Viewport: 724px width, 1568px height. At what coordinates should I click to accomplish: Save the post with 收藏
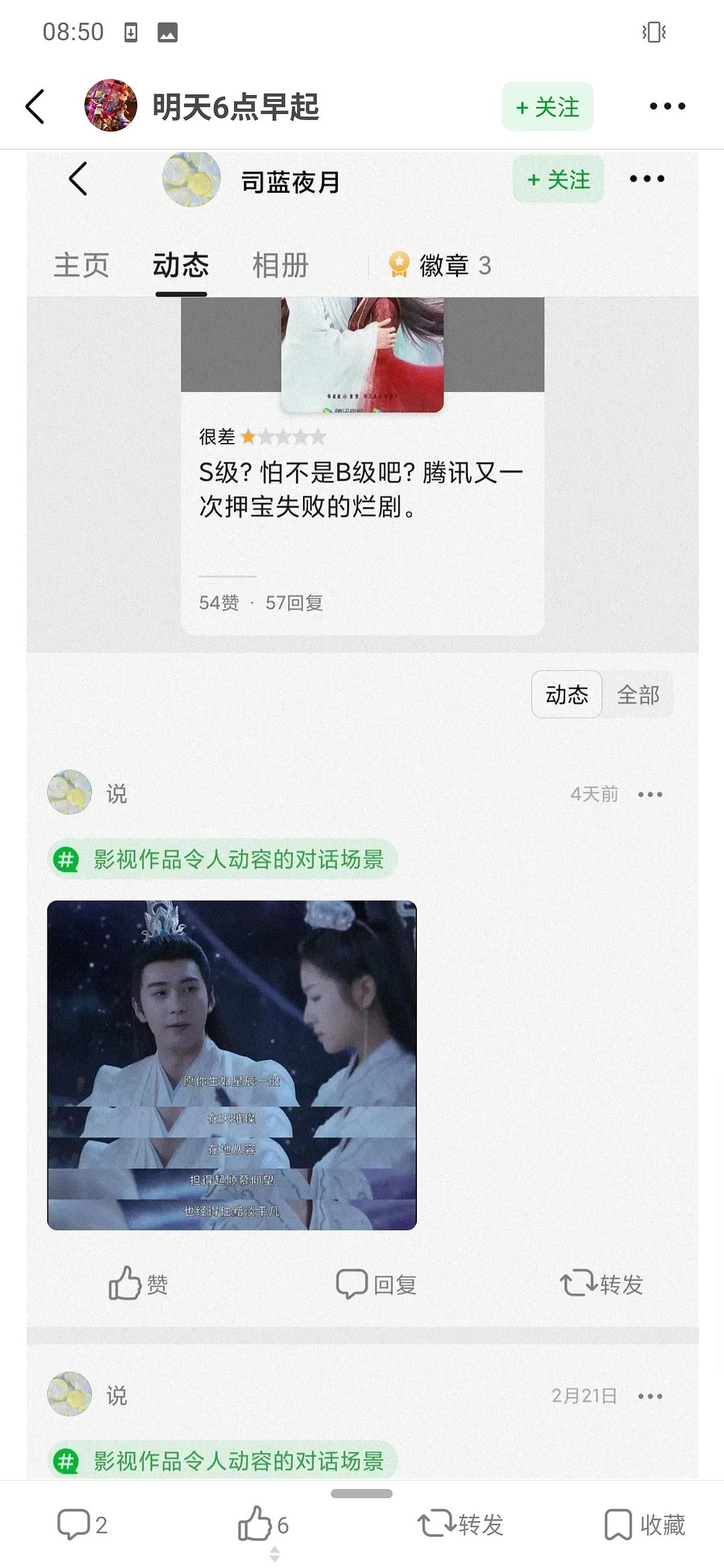(644, 1524)
